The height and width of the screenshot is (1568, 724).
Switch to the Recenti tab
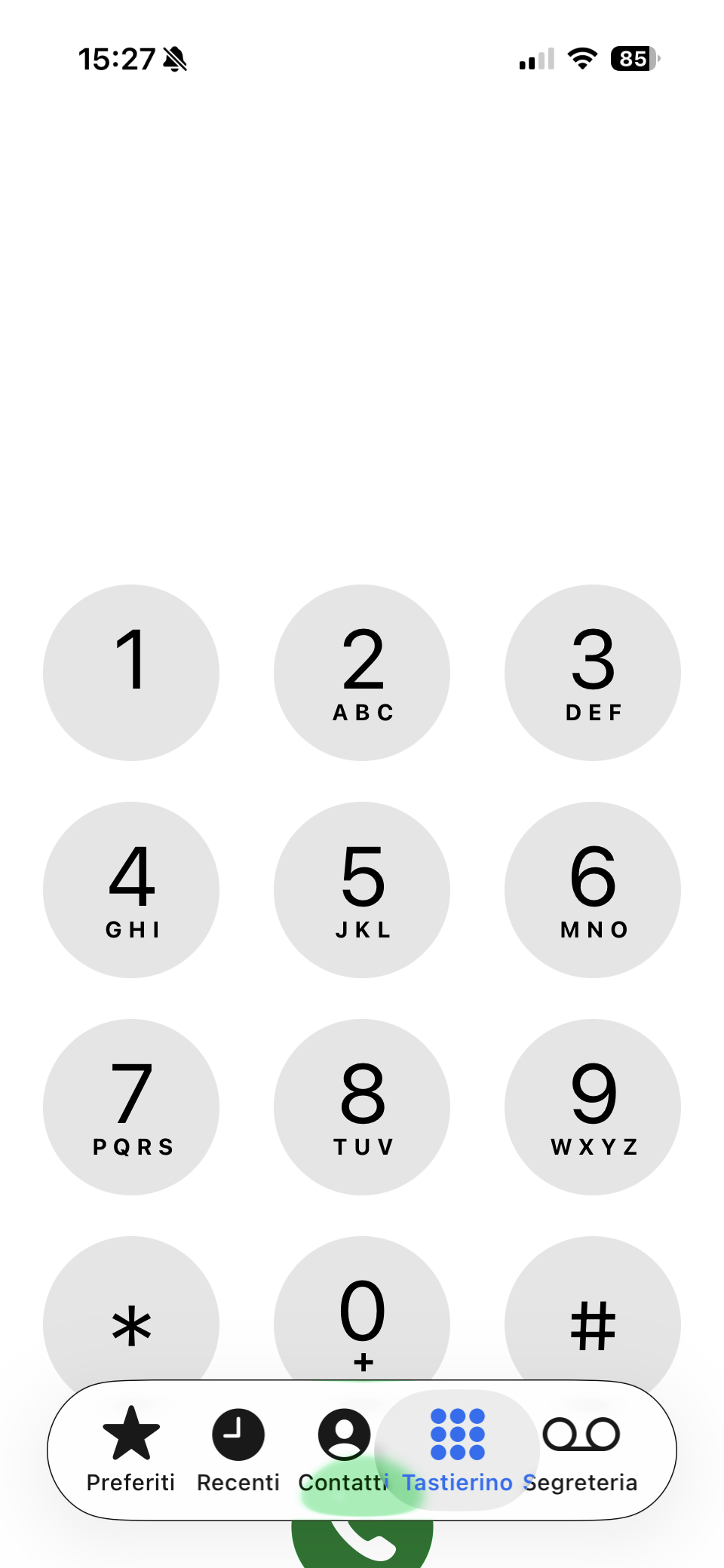coord(238,1450)
